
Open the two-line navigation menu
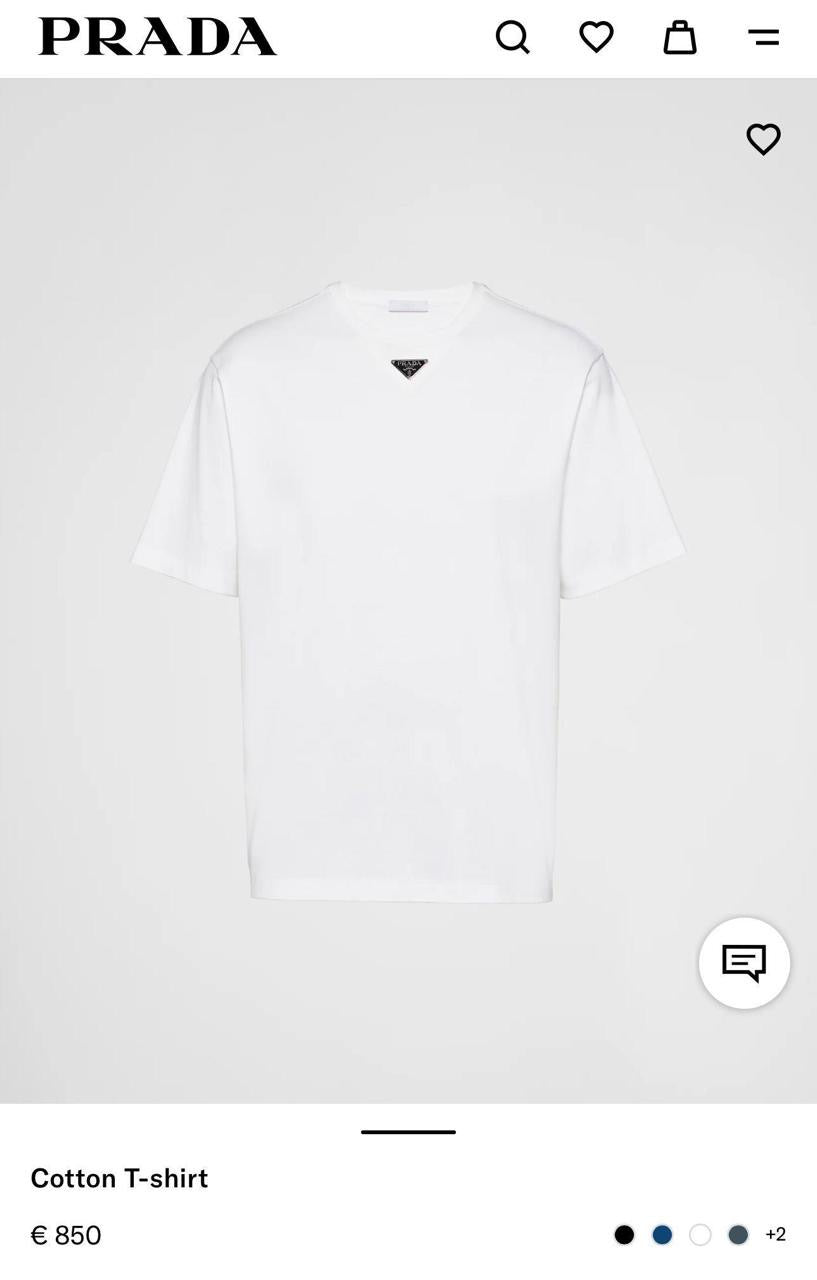(763, 37)
